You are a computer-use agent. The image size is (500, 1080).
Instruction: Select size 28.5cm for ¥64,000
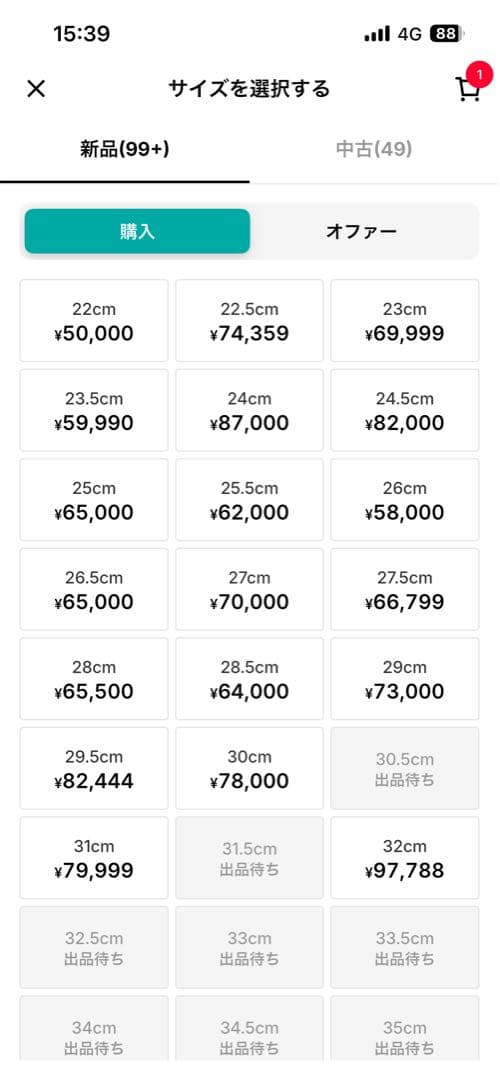point(249,678)
